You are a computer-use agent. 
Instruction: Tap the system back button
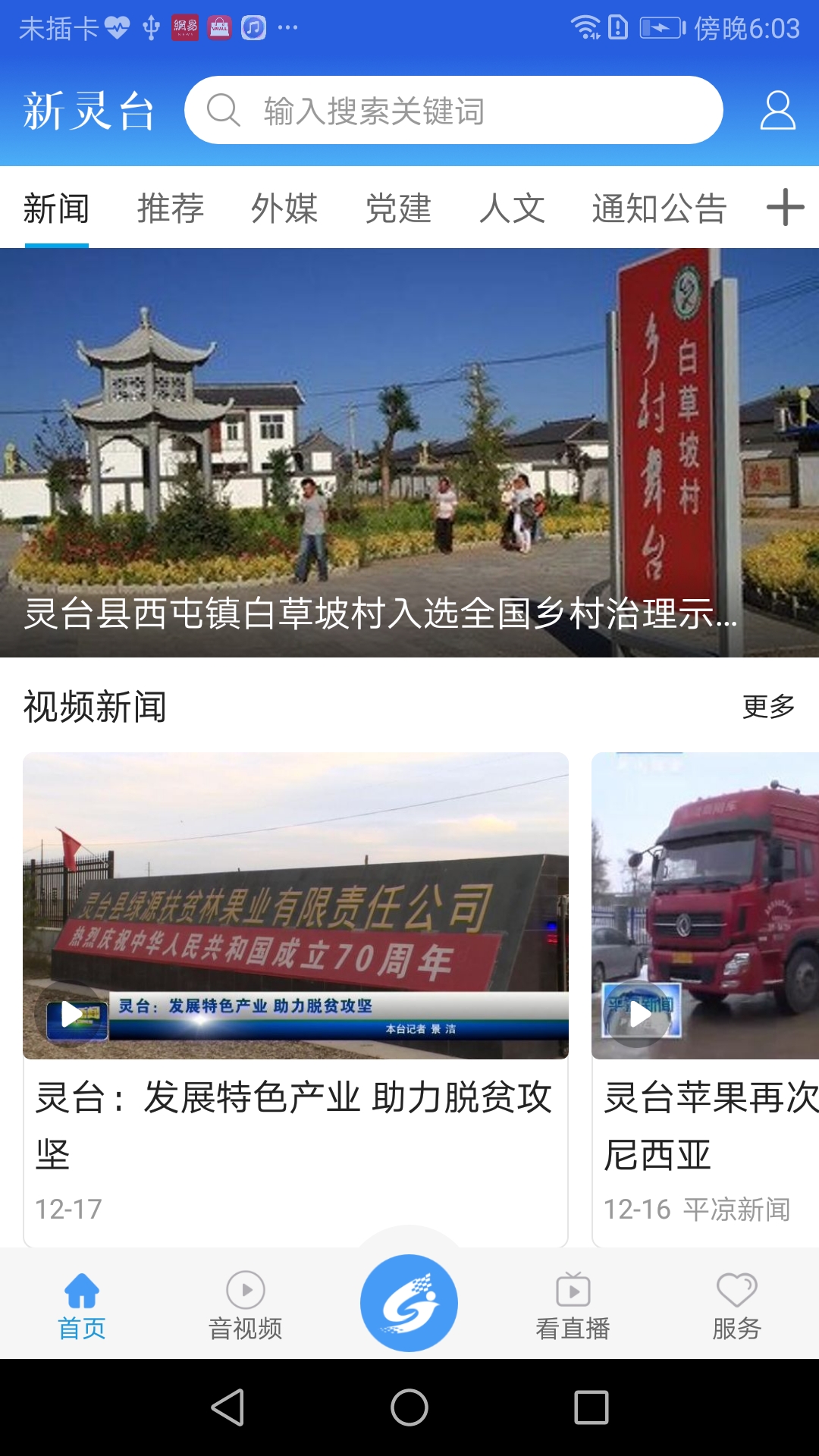pos(227,1407)
